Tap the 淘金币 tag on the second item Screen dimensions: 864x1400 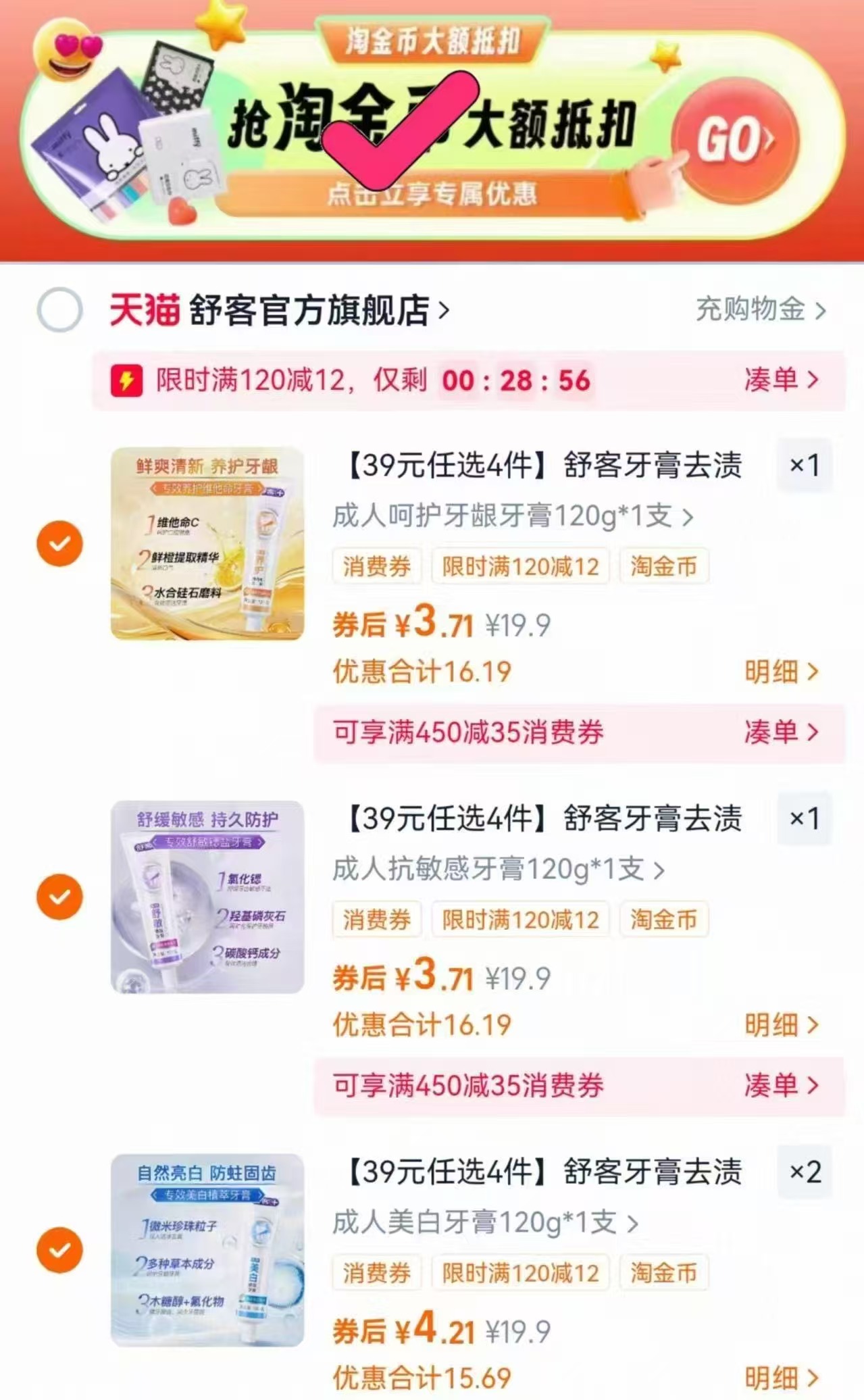pos(664,919)
